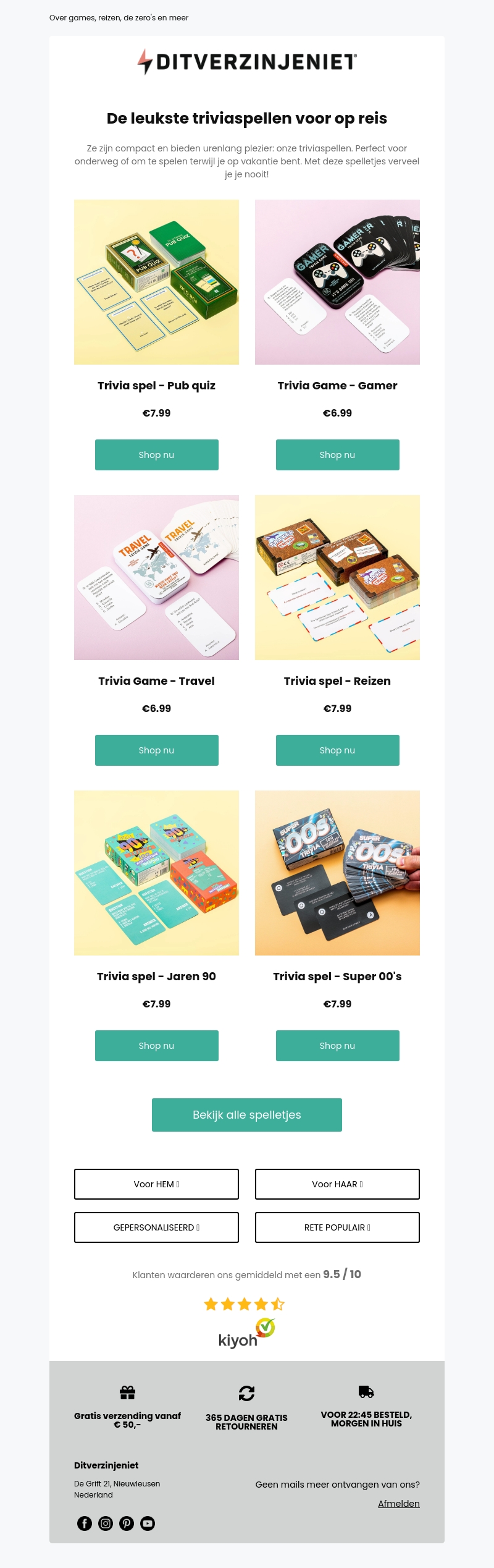Open the Instagram profile icon
The height and width of the screenshot is (1568, 494).
point(106,1524)
